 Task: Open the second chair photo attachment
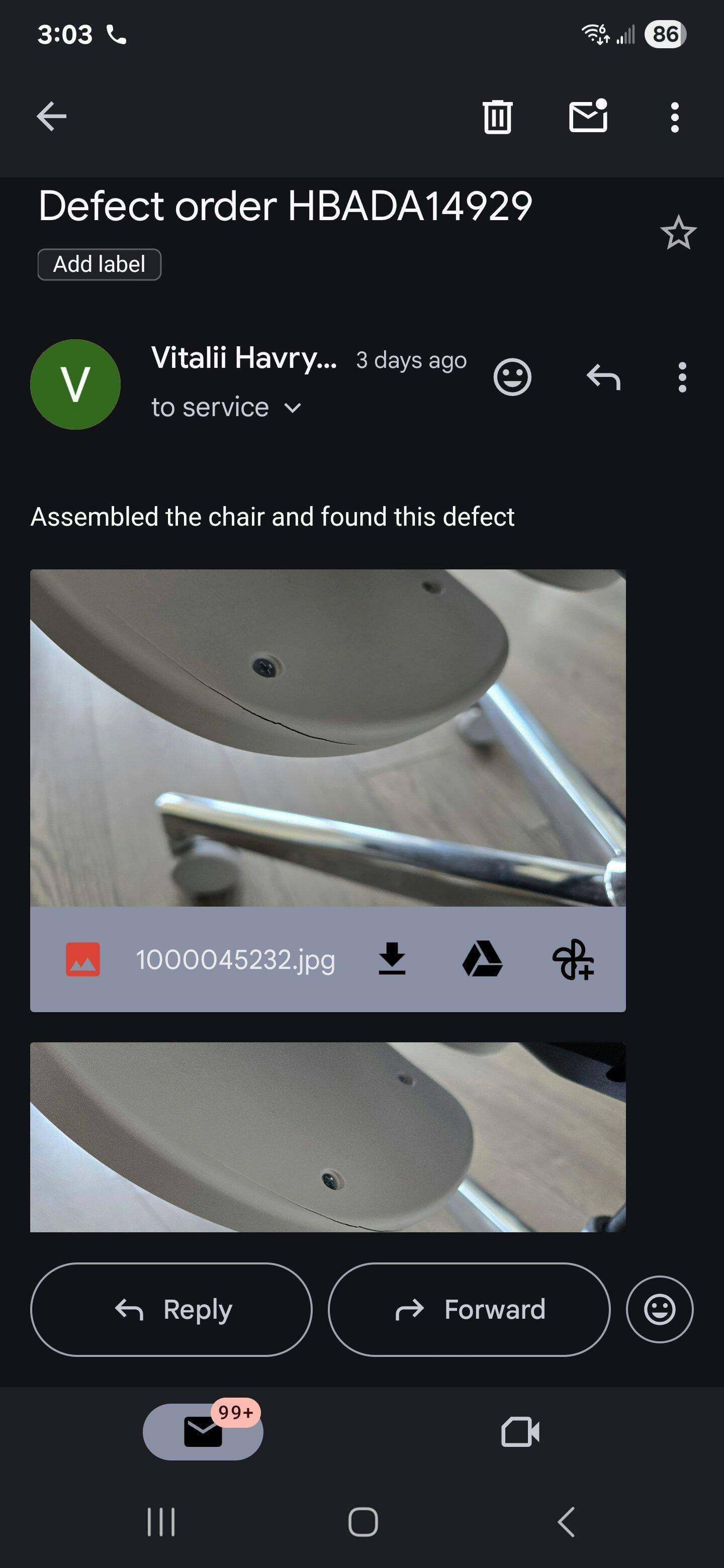click(328, 1137)
